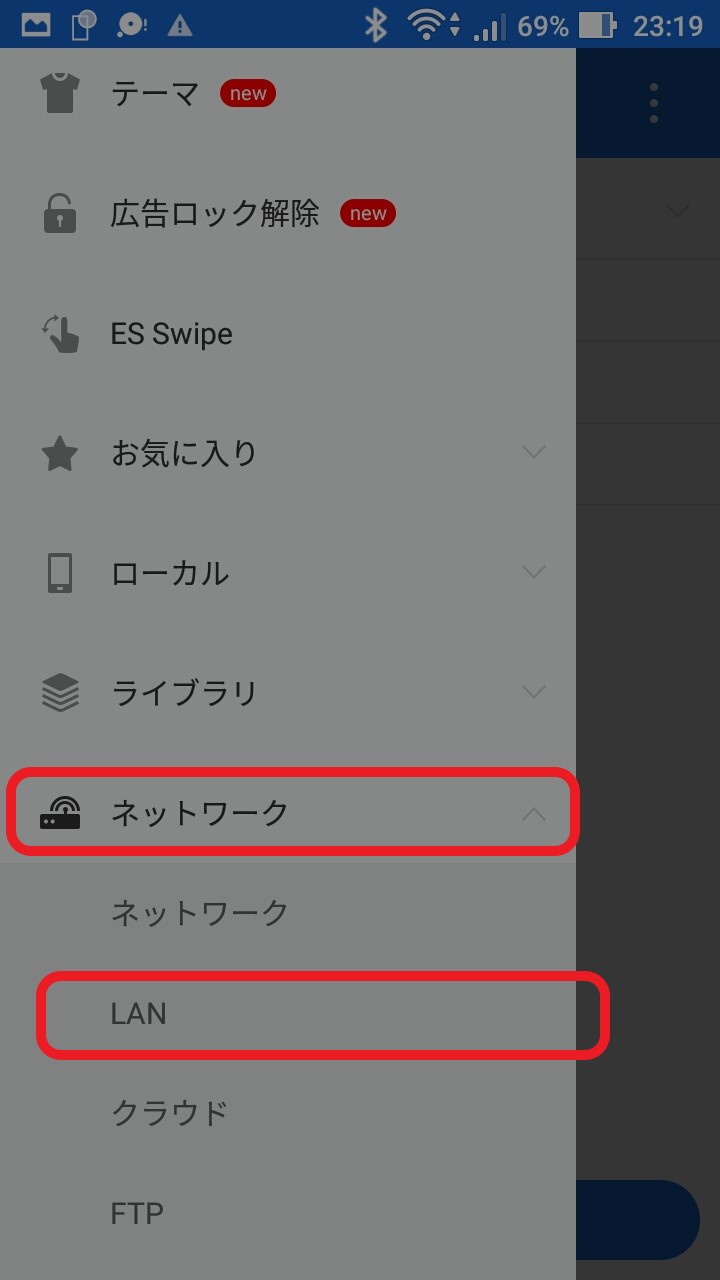
Task: Open 広告ロック解除 ad unlock option
Action: click(215, 214)
